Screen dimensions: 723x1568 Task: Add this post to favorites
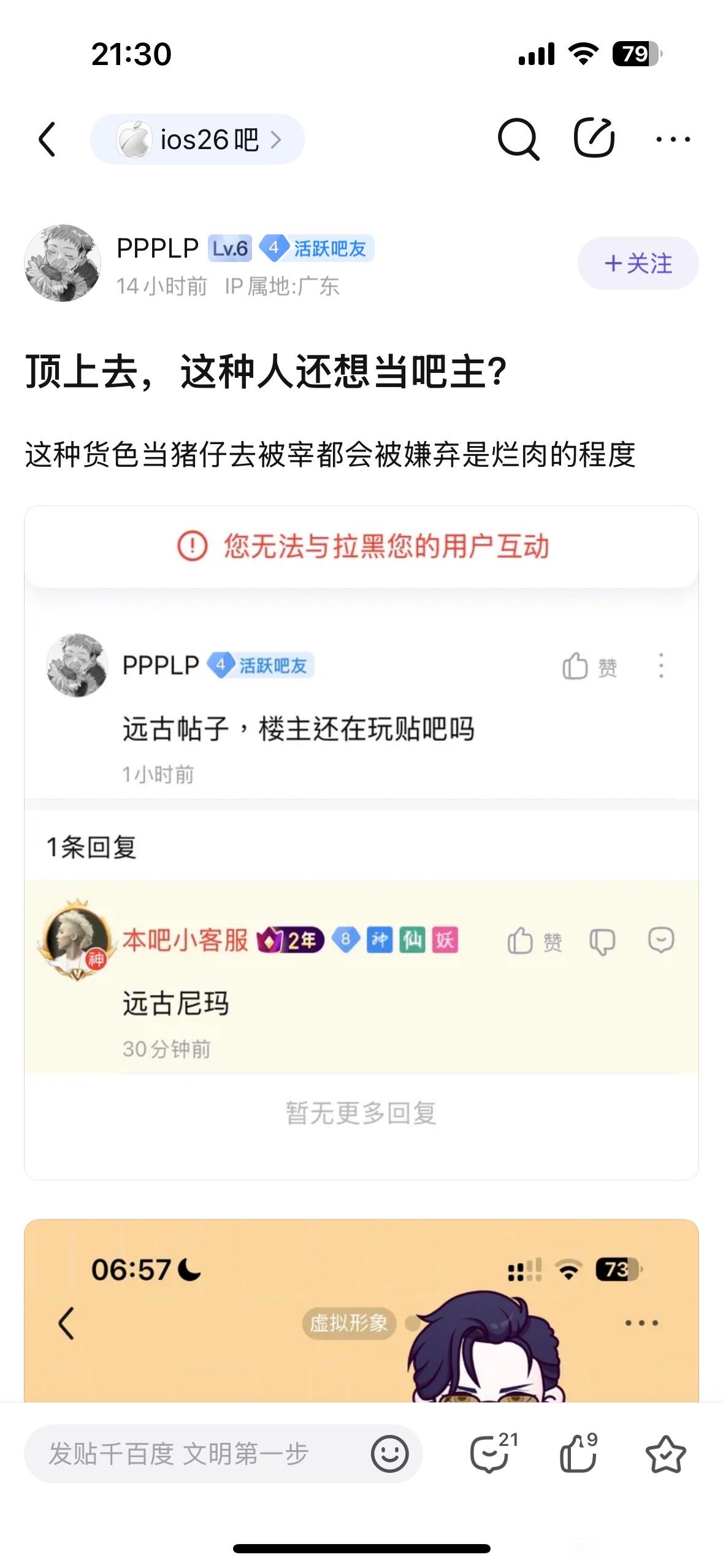point(665,1454)
